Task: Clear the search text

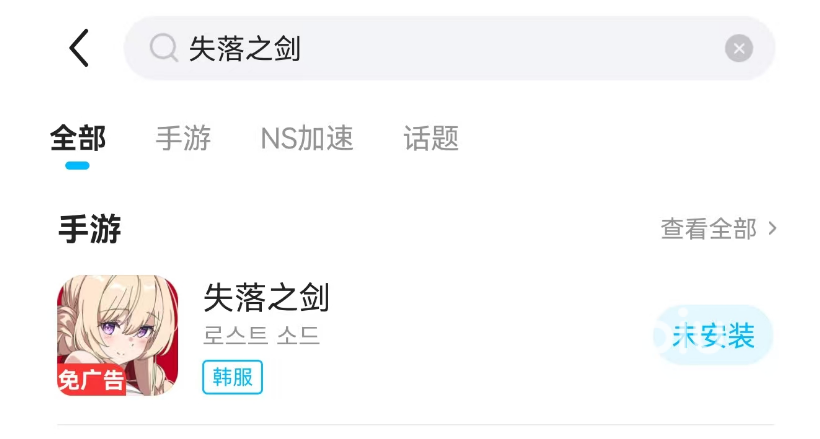Action: pos(738,48)
